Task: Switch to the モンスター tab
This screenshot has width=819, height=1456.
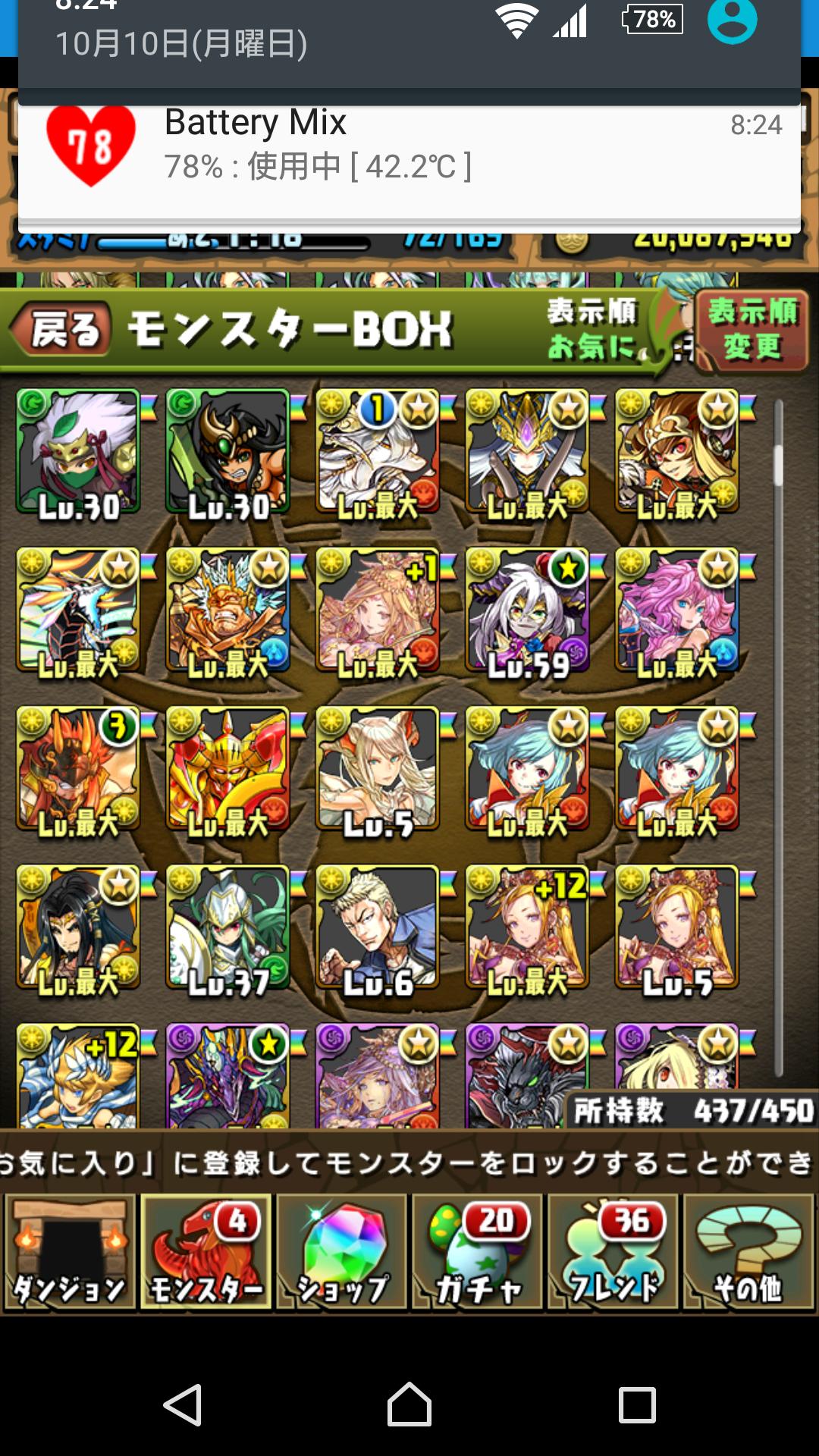Action: click(x=206, y=1251)
